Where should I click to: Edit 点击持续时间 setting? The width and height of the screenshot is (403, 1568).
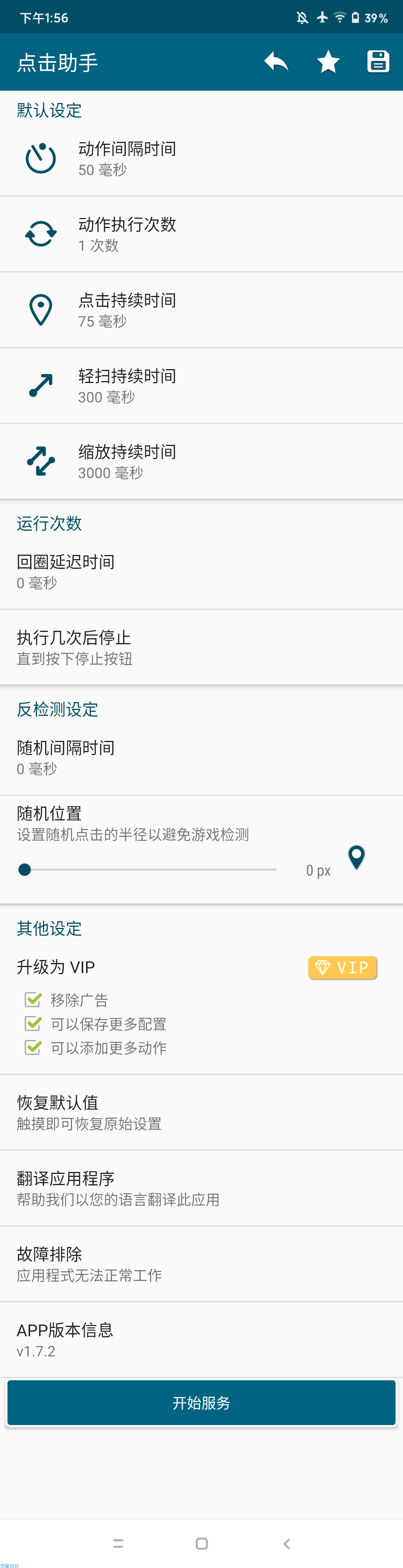[x=201, y=310]
